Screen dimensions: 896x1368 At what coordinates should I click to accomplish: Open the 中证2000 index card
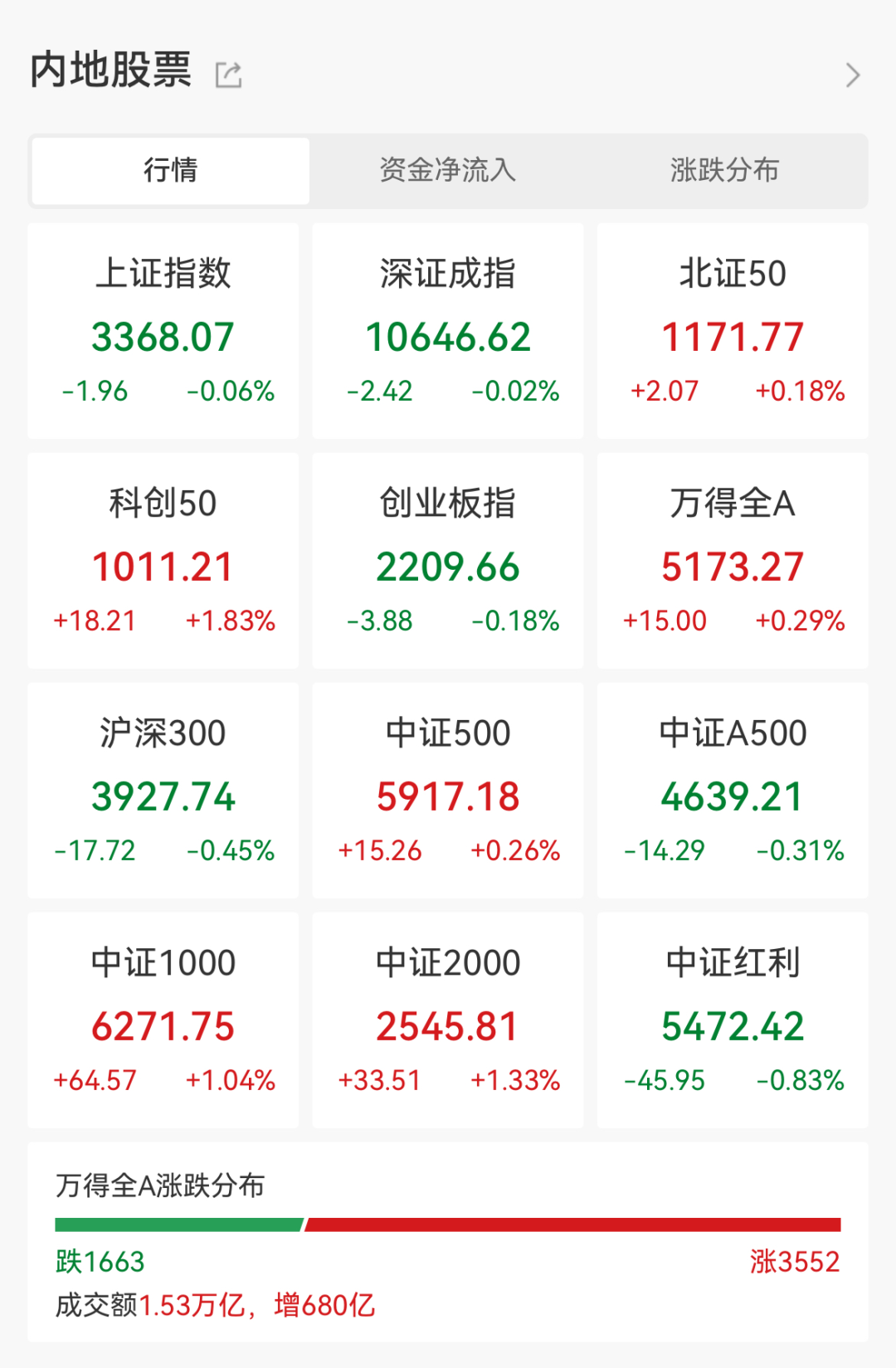448,1020
